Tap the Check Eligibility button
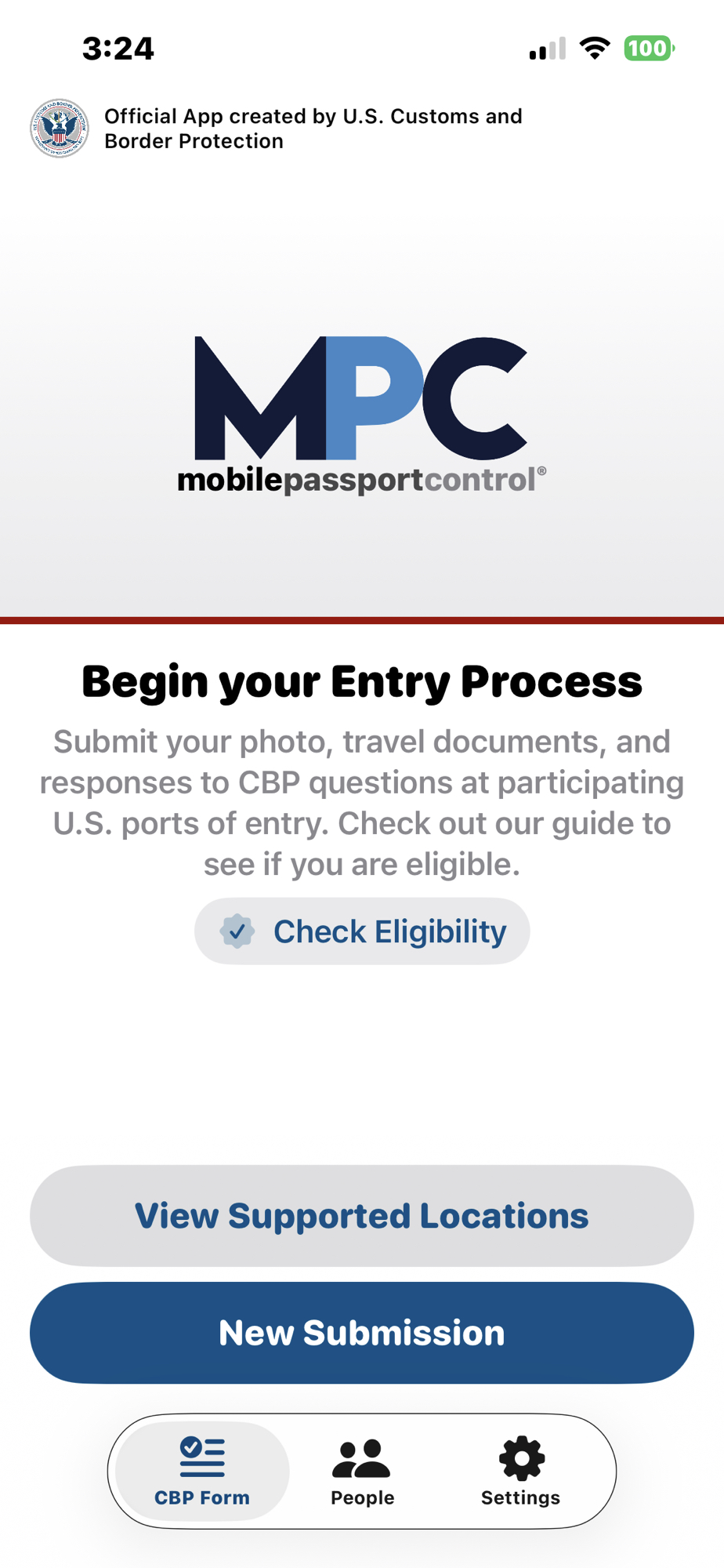 point(362,931)
